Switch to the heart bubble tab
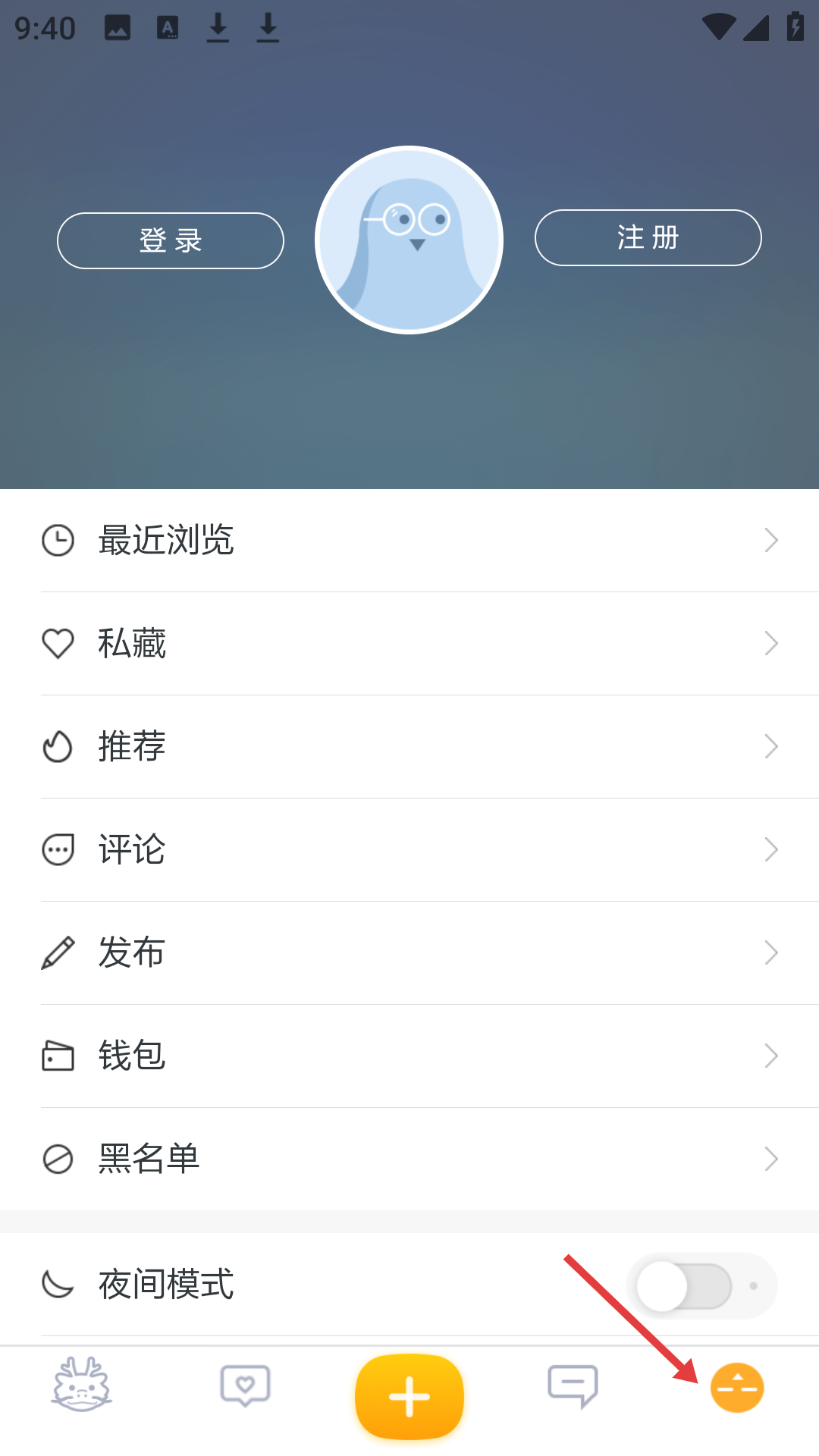Screen dimensions: 819x1456 coord(245,1386)
